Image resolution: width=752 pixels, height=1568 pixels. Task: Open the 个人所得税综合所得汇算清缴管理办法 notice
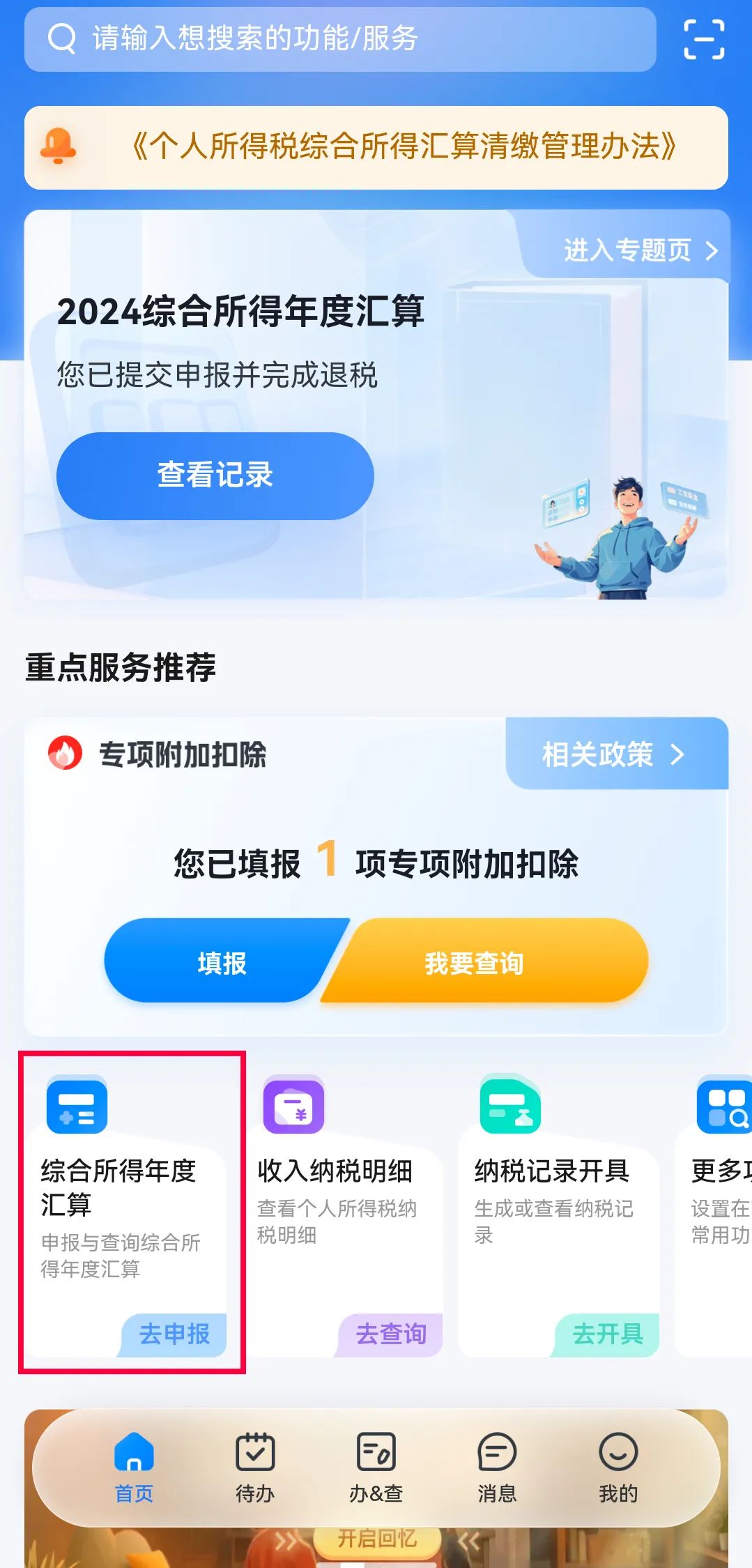click(376, 148)
